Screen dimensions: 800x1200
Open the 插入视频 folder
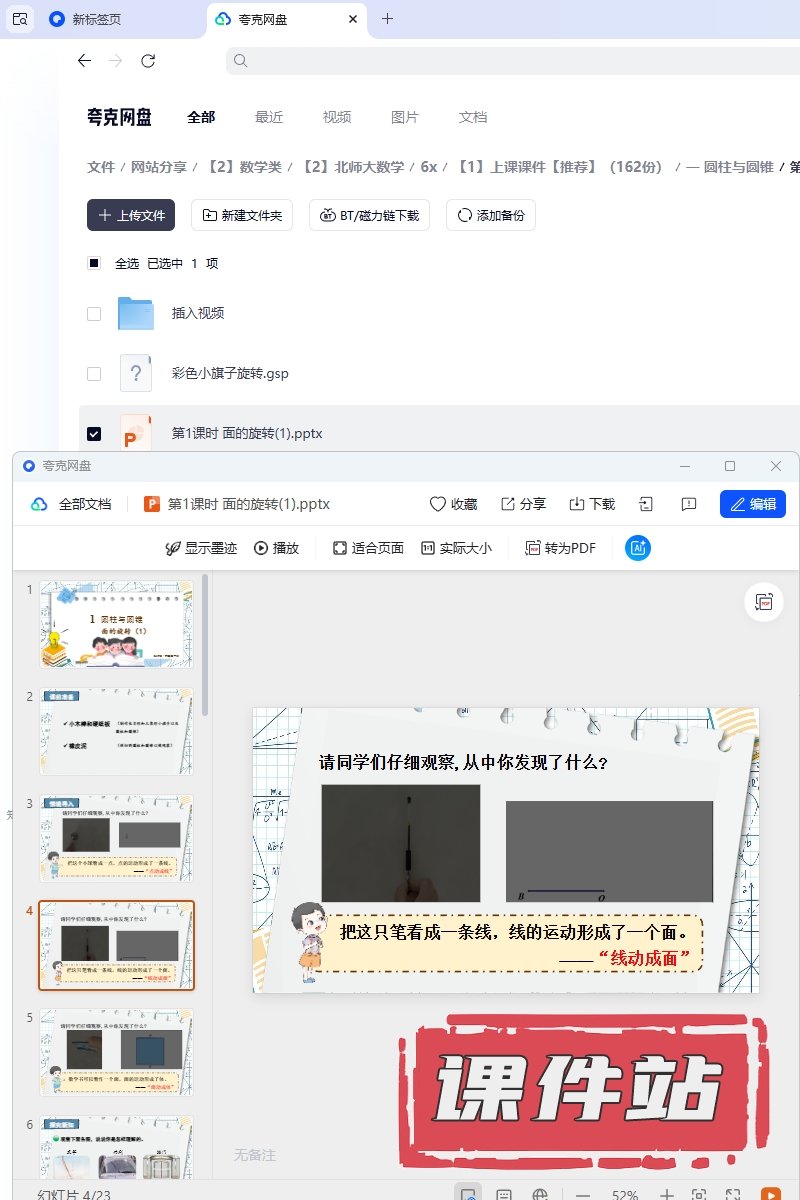pyautogui.click(x=198, y=313)
